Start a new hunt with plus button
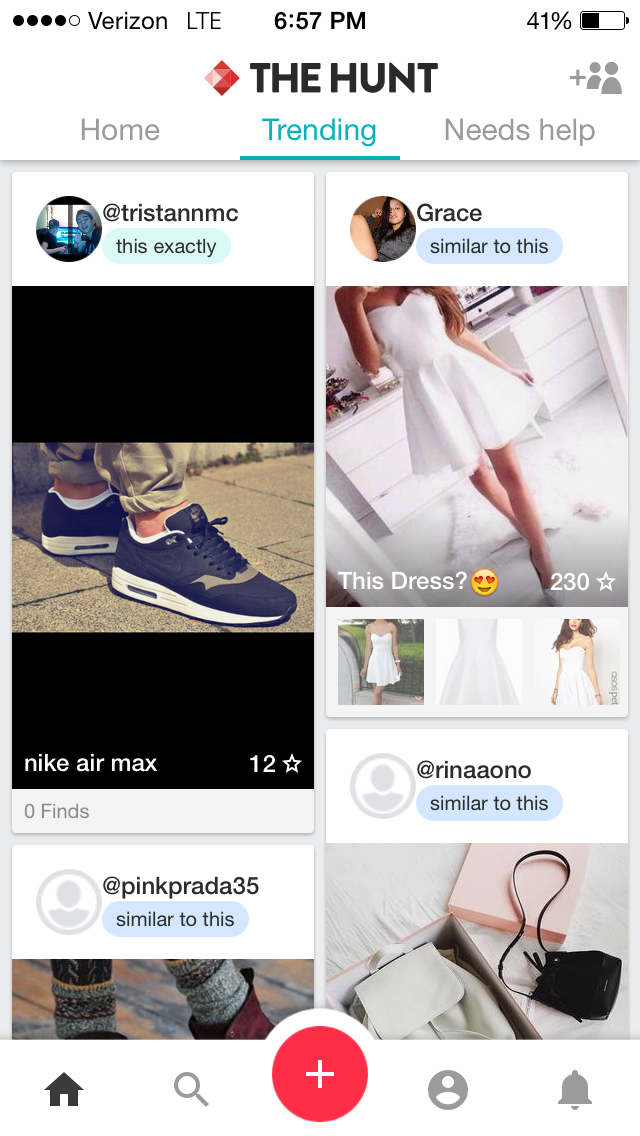The width and height of the screenshot is (640, 1136). [x=320, y=1074]
